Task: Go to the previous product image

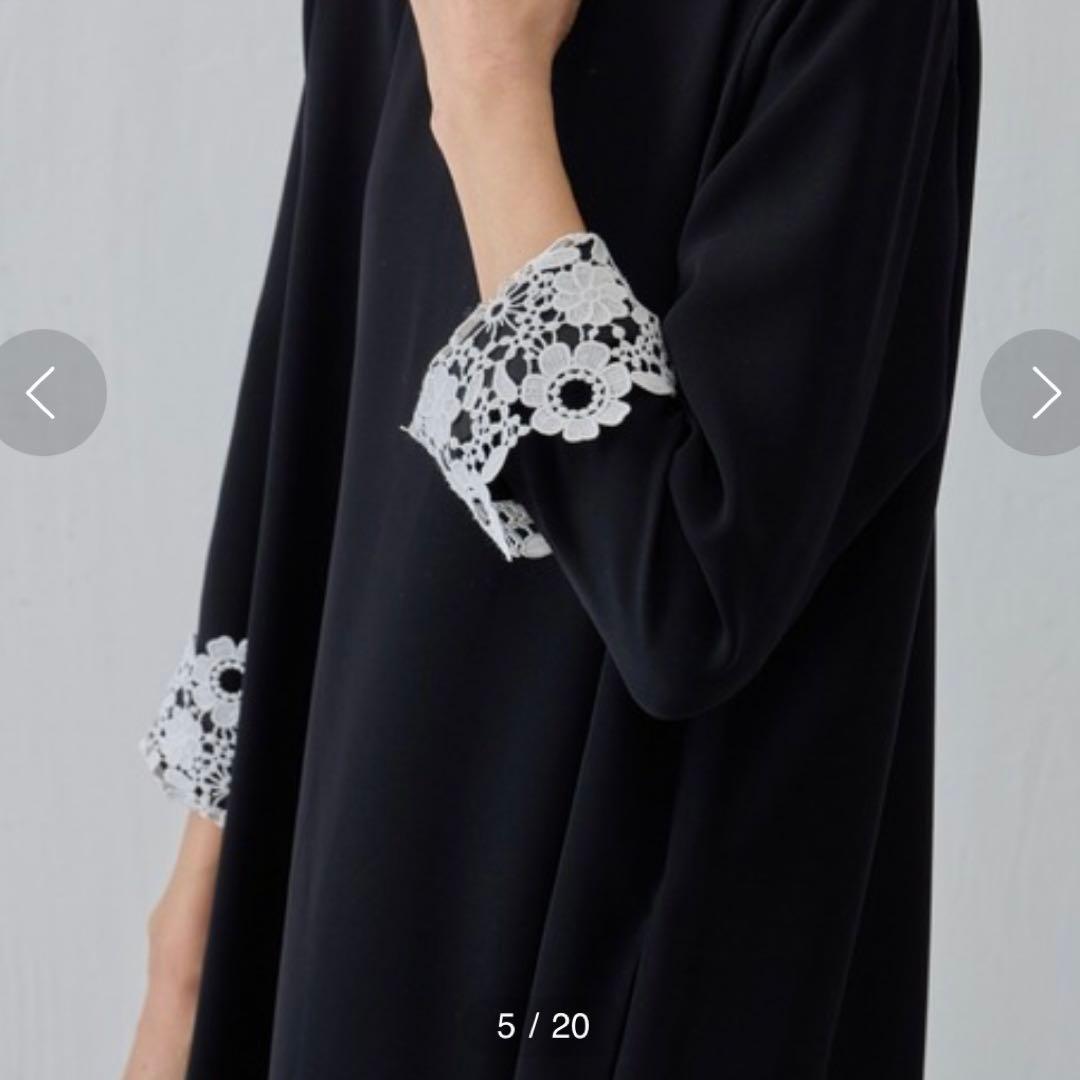Action: click(x=42, y=393)
